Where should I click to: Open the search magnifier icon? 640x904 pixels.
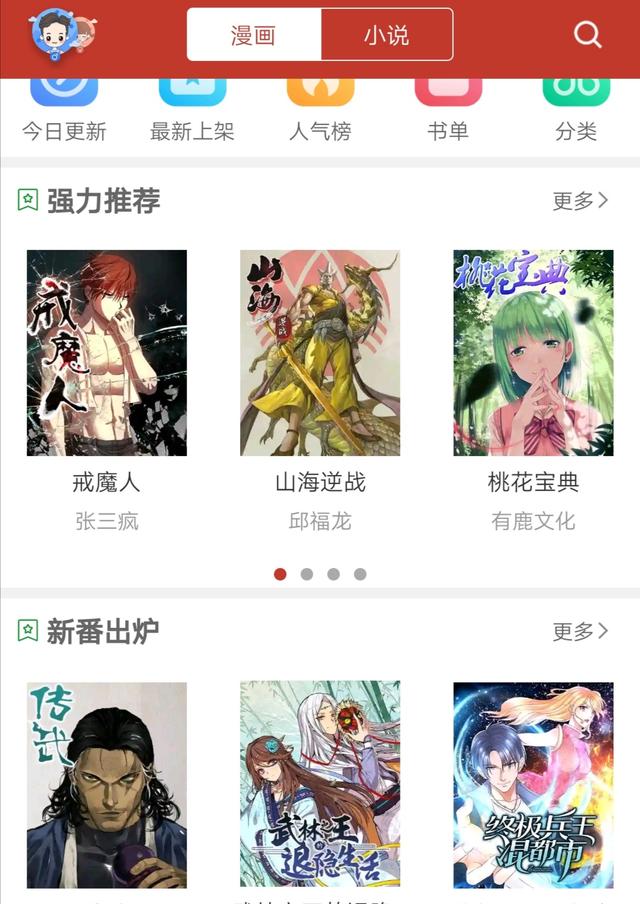pyautogui.click(x=588, y=35)
